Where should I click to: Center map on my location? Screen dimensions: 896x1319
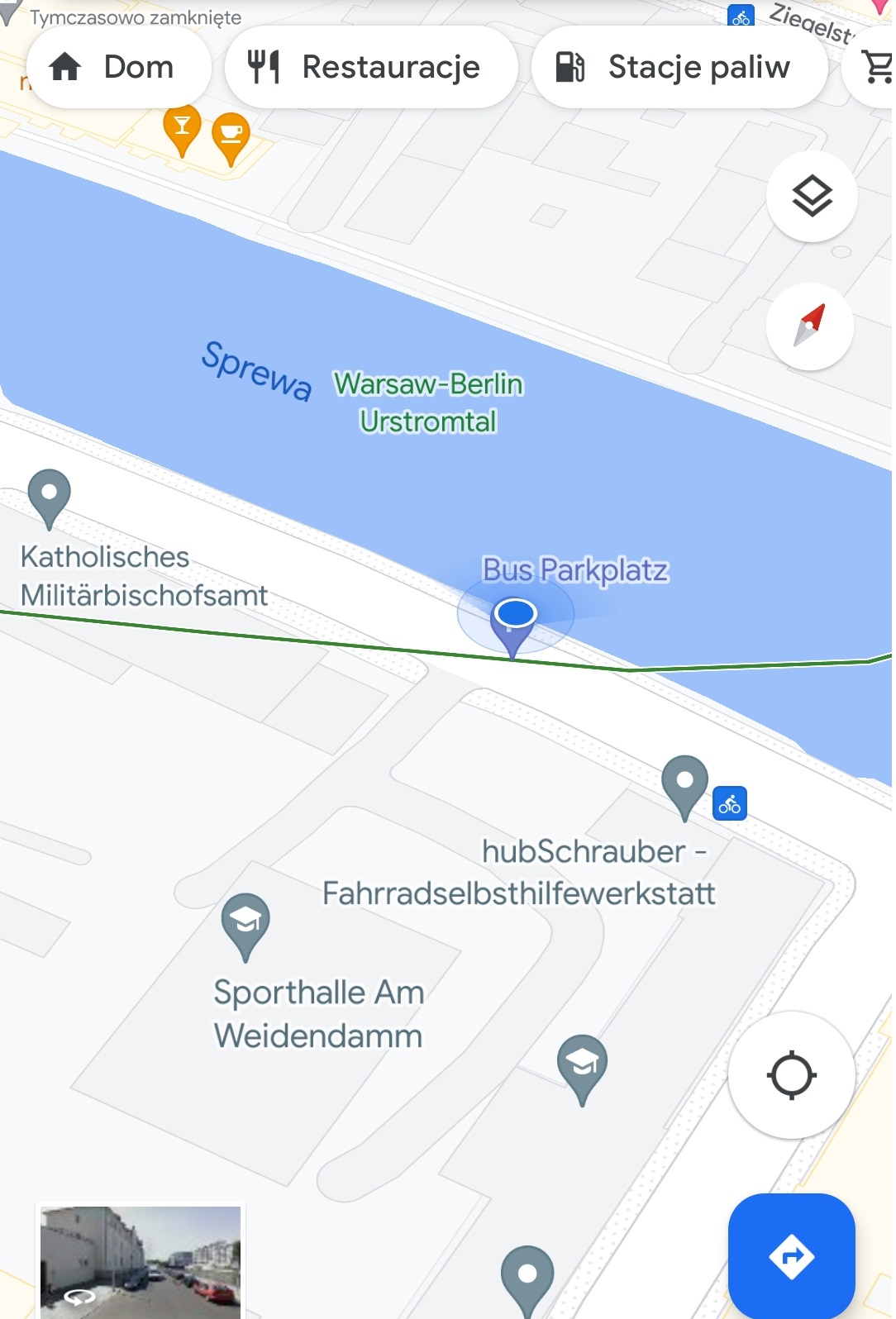click(x=791, y=1075)
